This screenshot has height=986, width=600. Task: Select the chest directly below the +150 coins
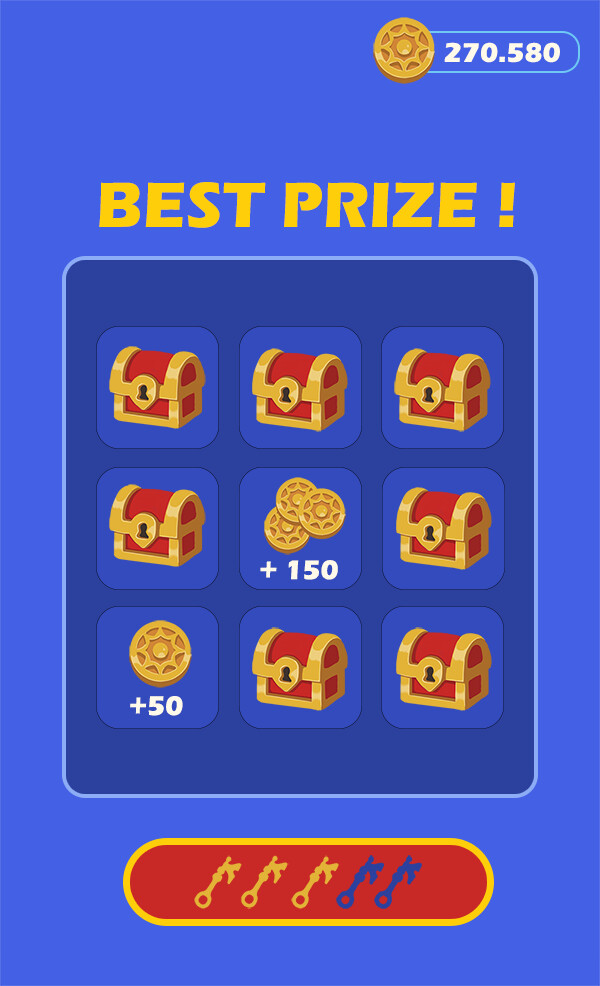300,668
